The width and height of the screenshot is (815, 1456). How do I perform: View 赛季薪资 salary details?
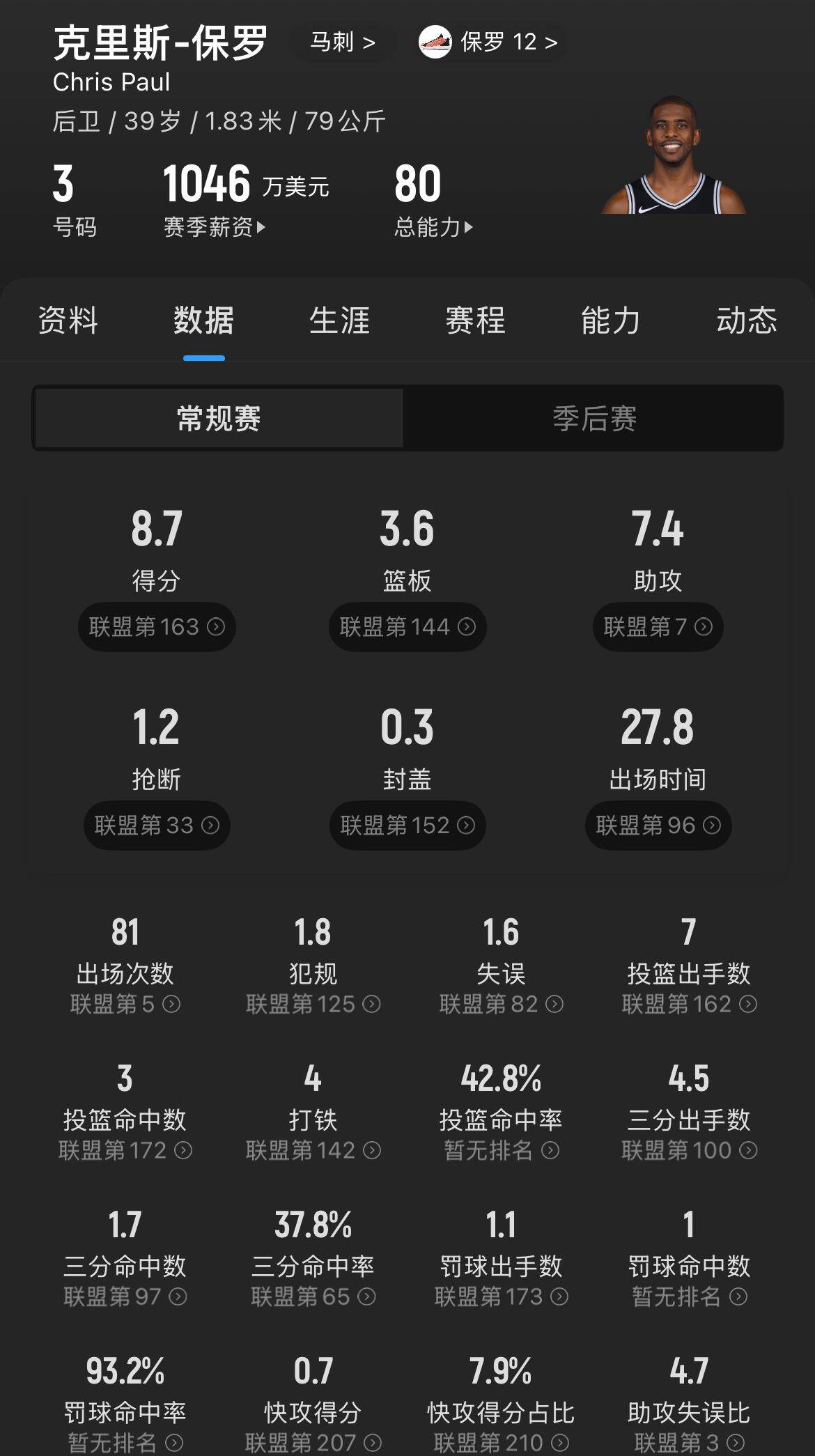[214, 227]
